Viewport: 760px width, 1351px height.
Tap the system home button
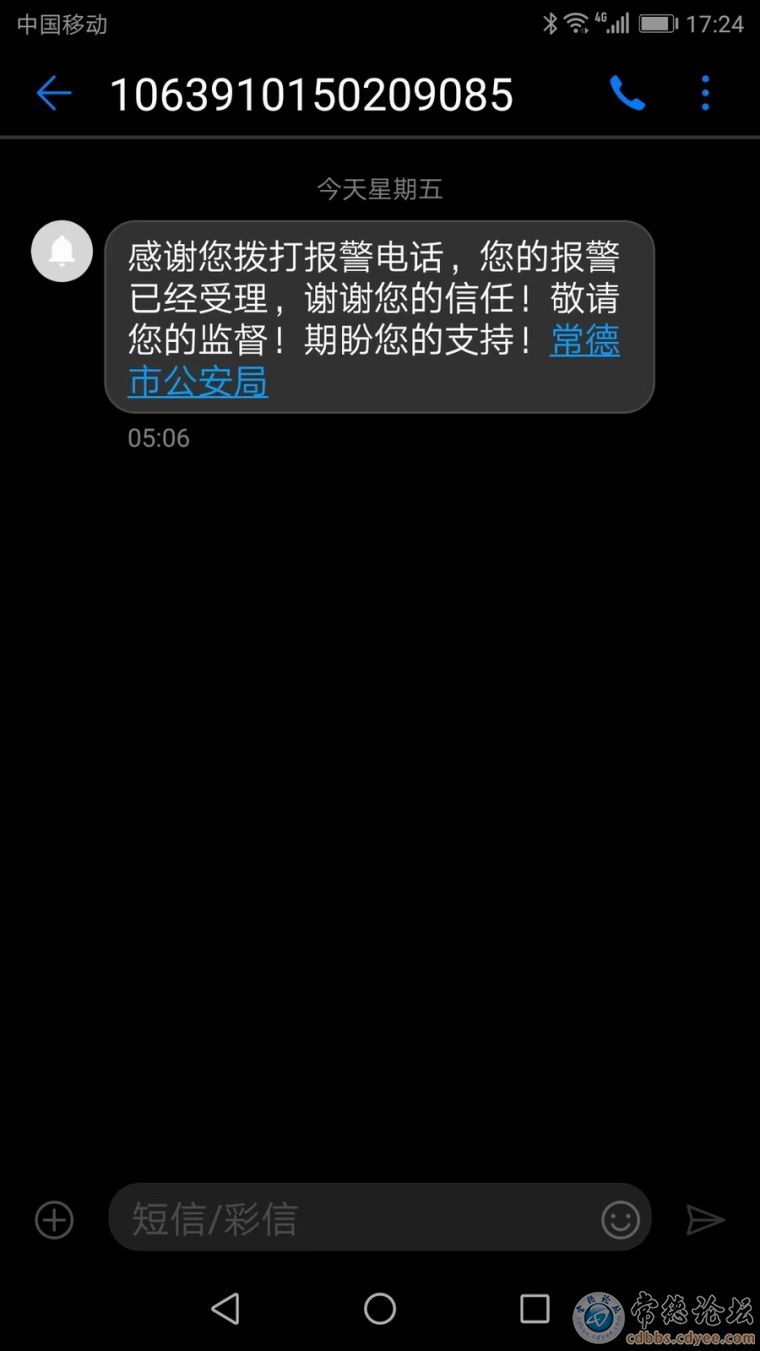380,1308
